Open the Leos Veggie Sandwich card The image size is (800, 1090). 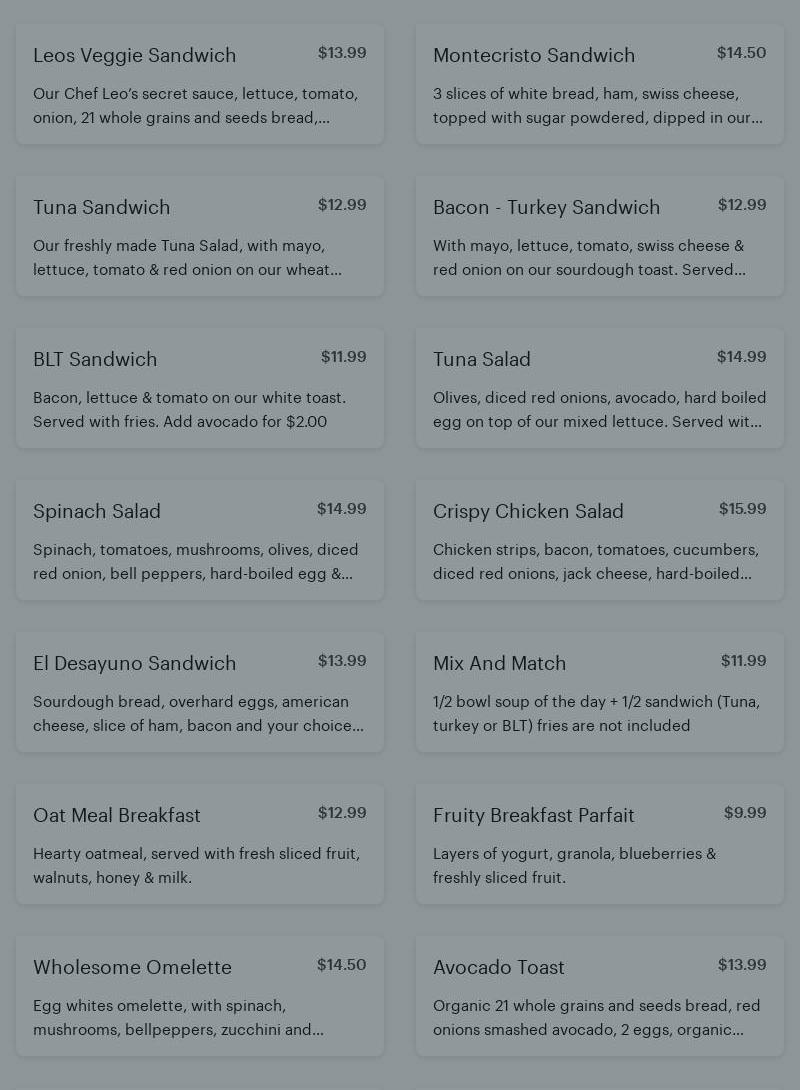pyautogui.click(x=200, y=84)
